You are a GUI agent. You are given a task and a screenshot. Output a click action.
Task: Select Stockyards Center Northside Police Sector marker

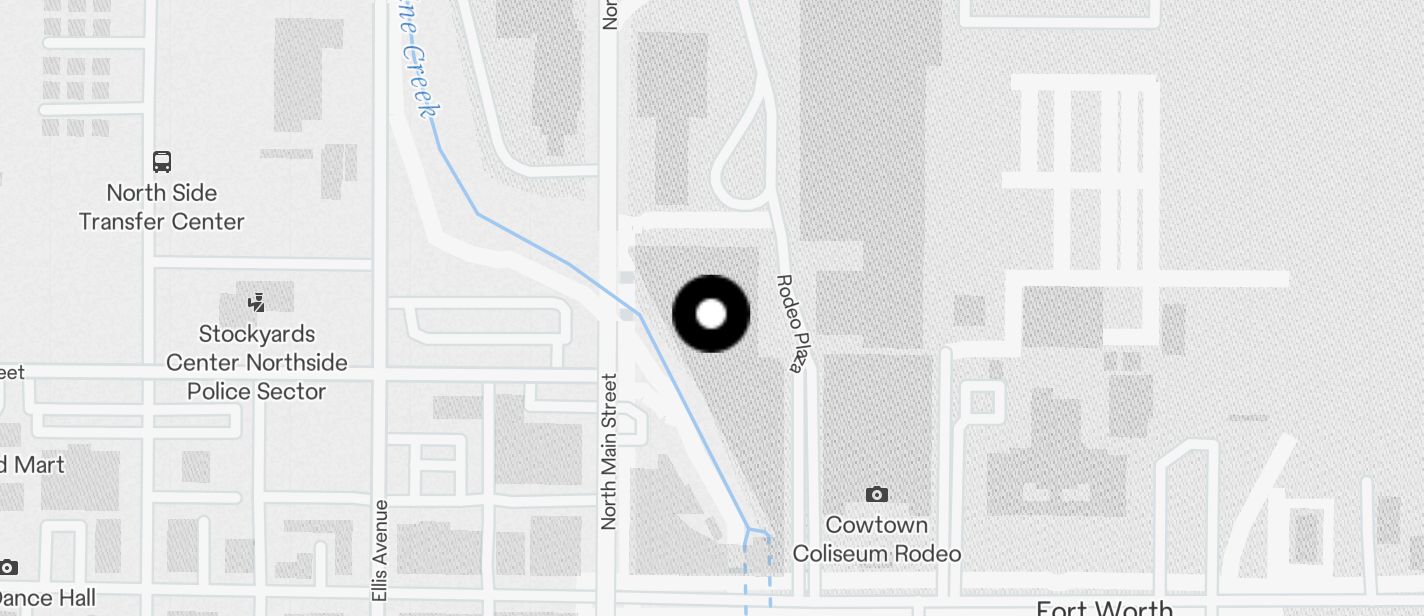tap(257, 301)
